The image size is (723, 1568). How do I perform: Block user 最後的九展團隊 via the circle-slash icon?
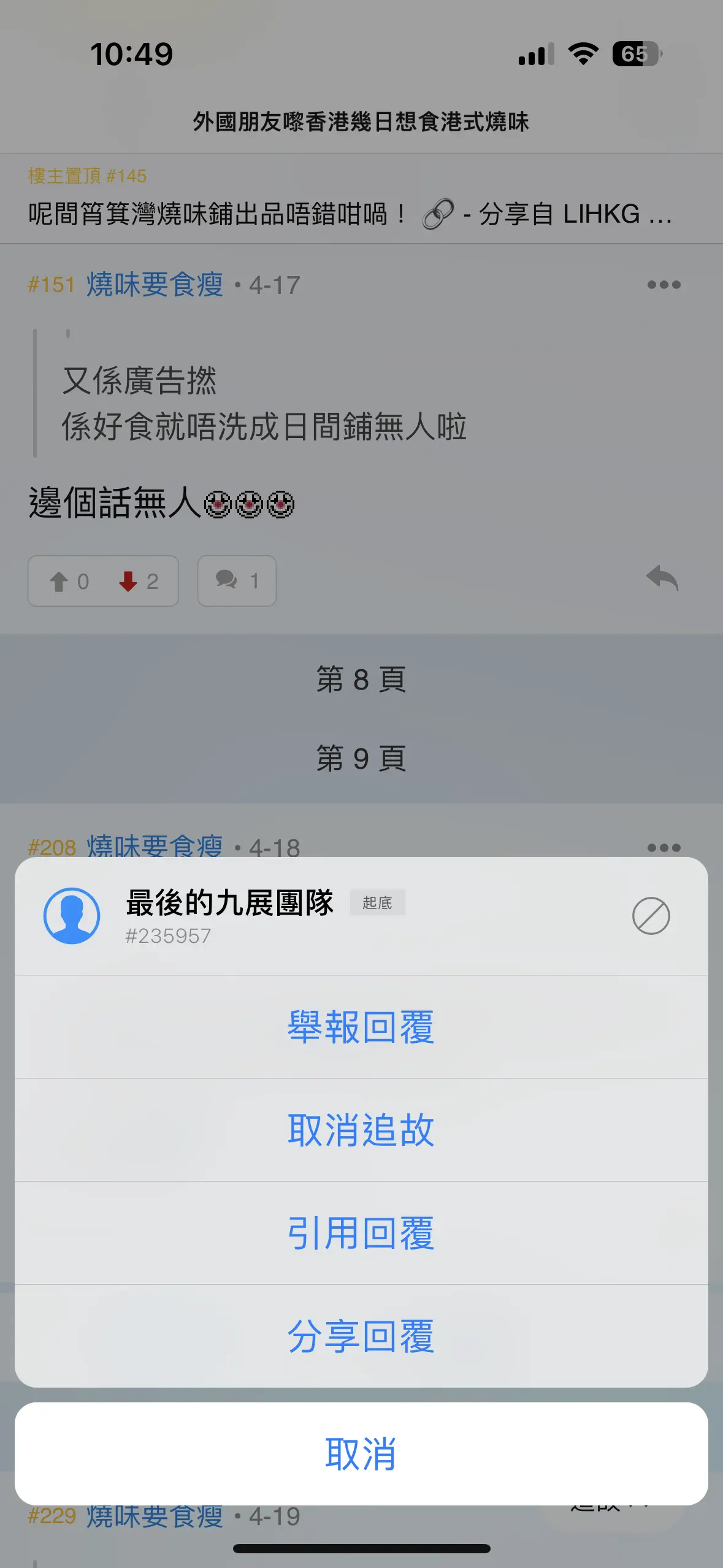651,916
